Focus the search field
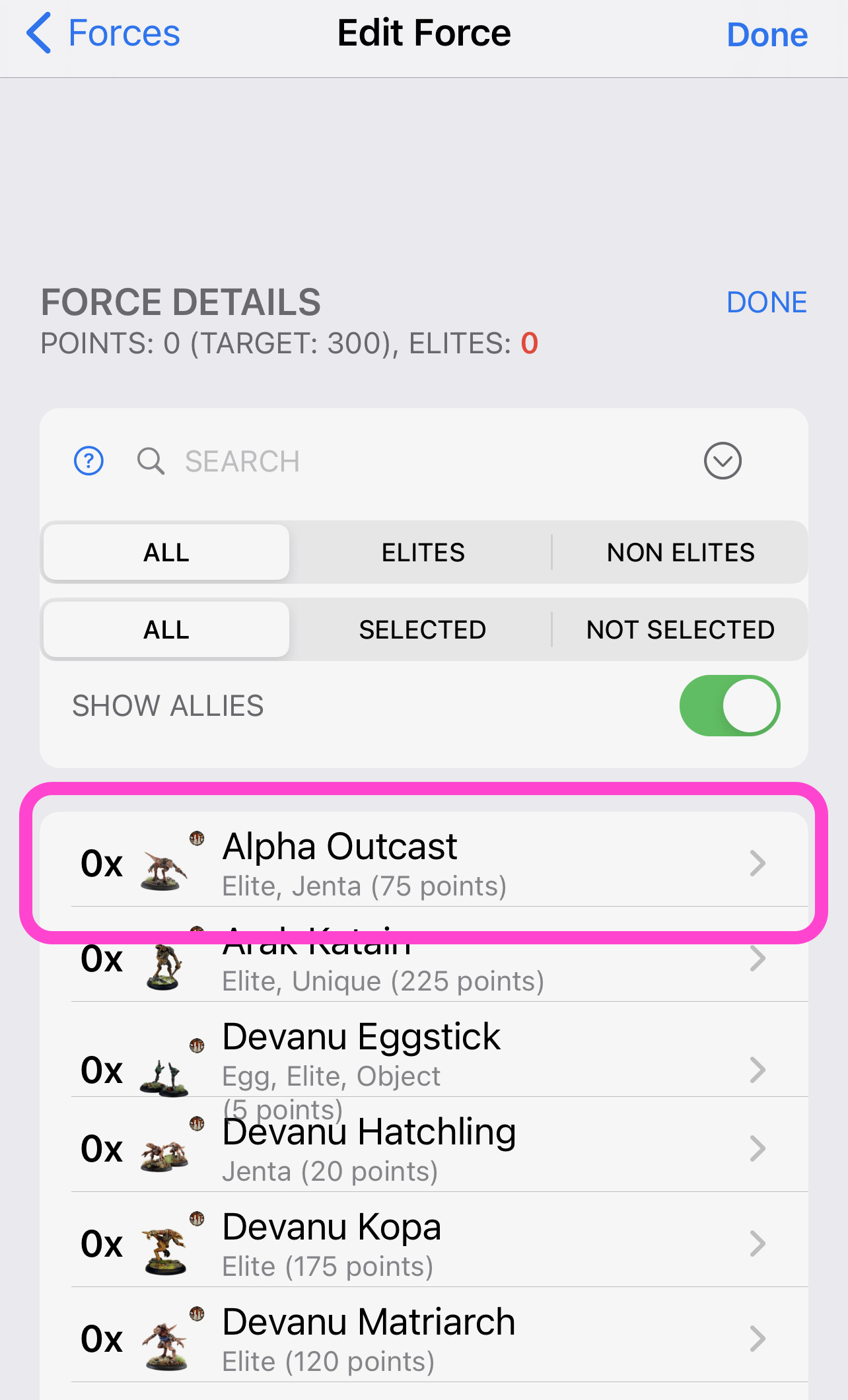This screenshot has height=1400, width=848. 423,461
